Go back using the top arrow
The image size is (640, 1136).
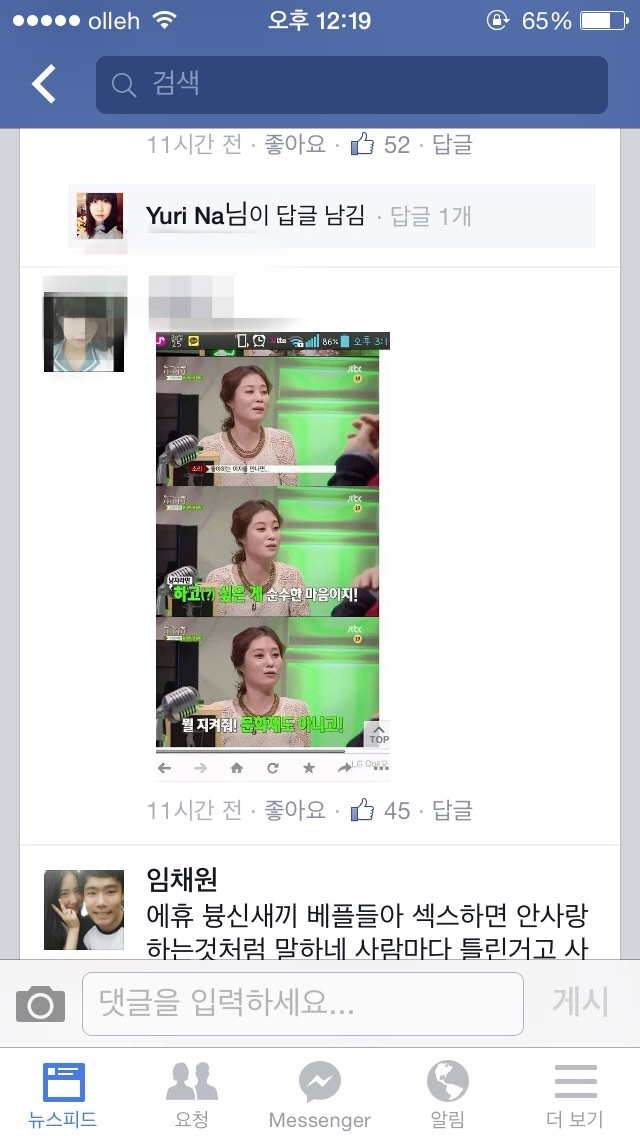pos(44,85)
